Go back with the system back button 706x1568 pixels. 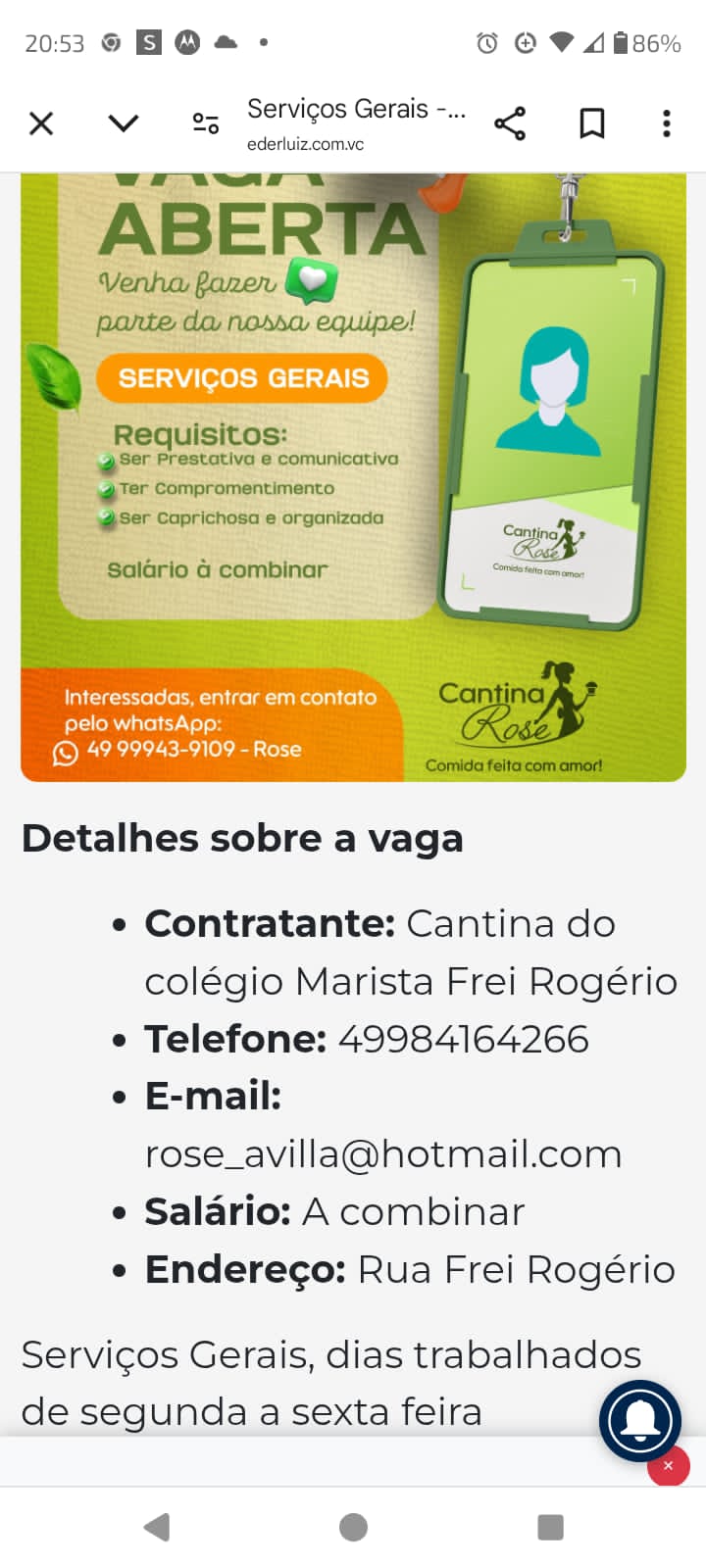[x=157, y=1527]
